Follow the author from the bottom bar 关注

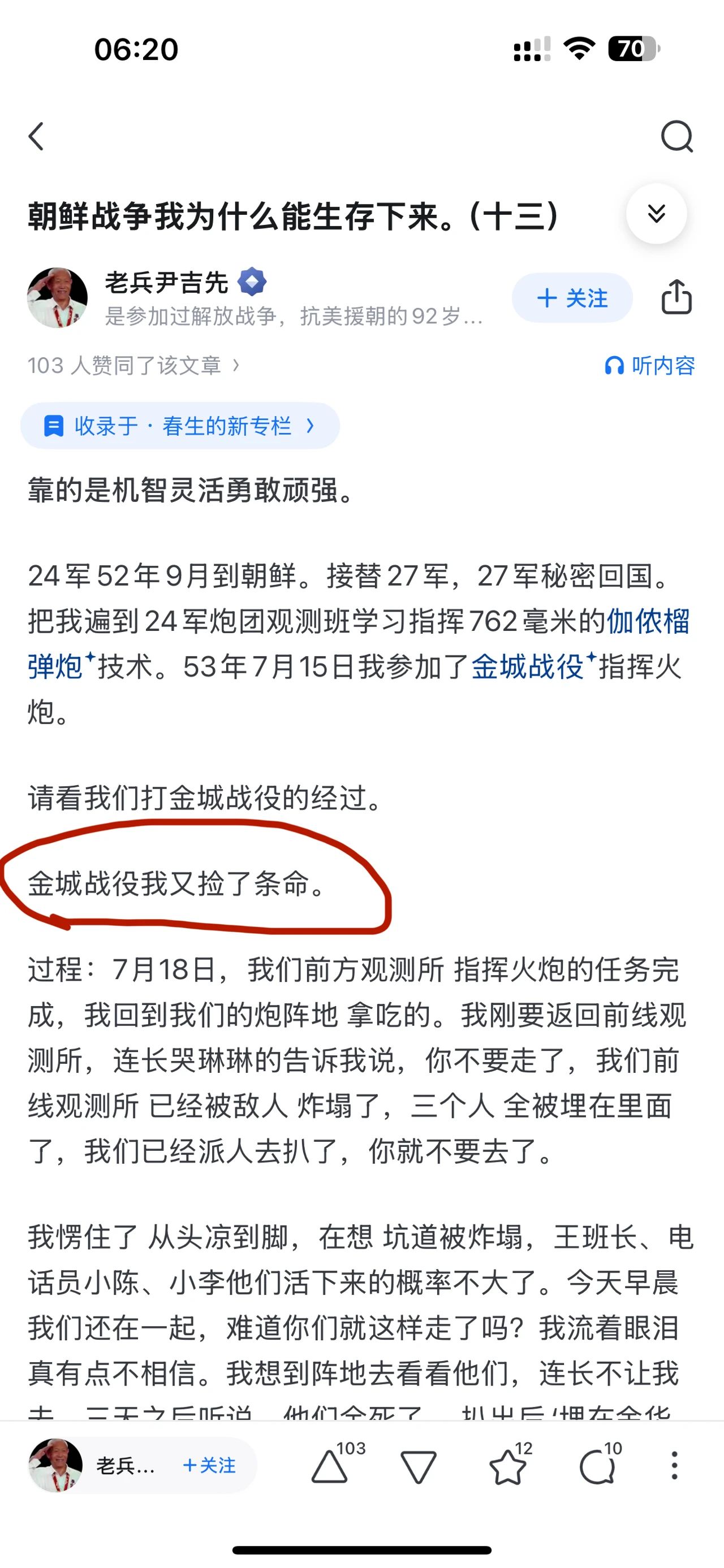coord(209,1466)
